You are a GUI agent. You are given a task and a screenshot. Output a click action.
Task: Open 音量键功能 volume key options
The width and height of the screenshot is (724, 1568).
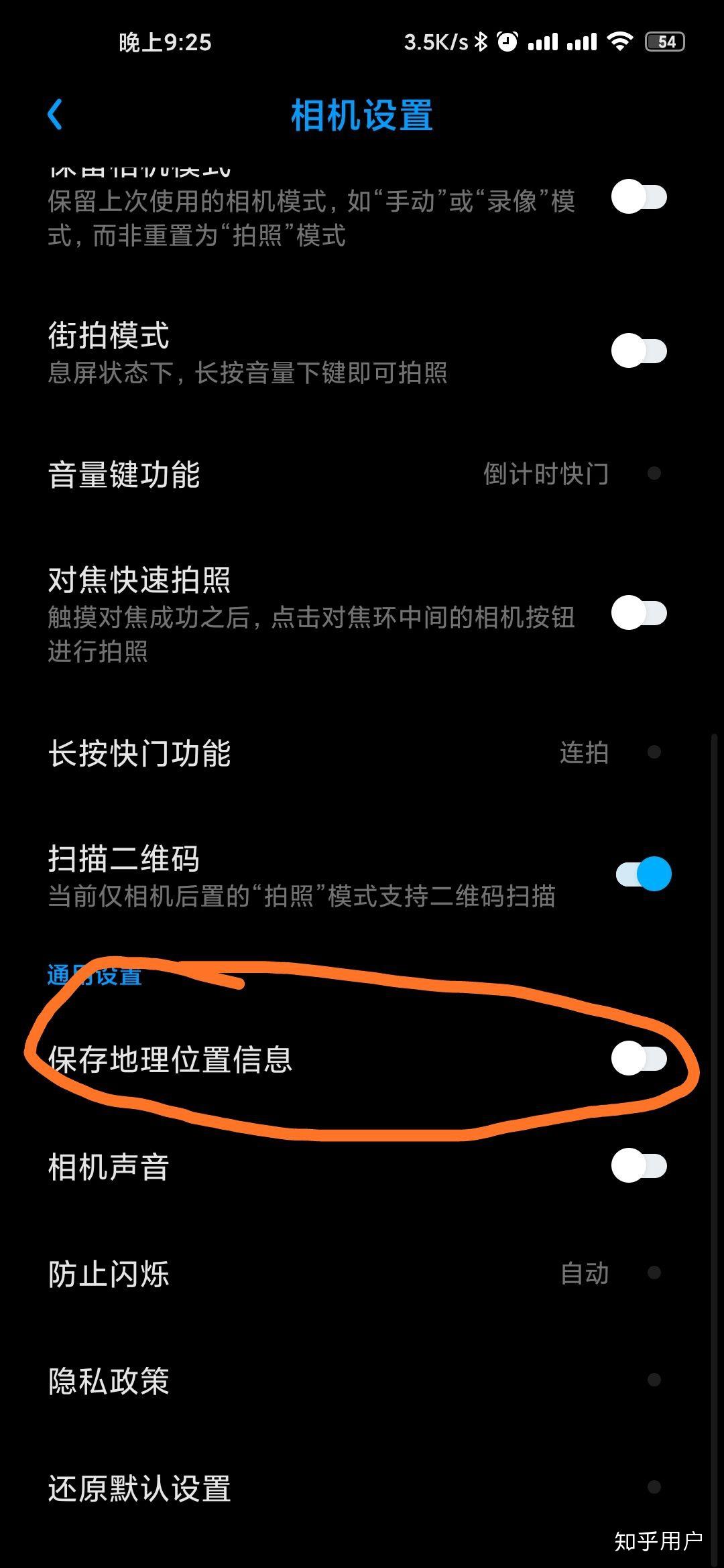click(x=362, y=476)
